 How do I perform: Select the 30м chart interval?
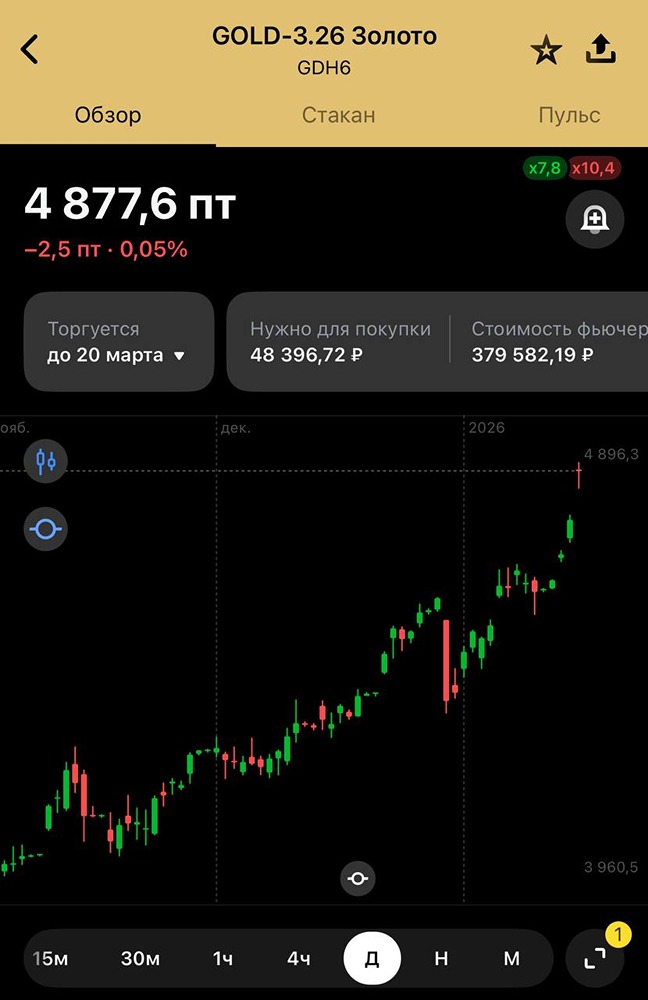(x=140, y=959)
